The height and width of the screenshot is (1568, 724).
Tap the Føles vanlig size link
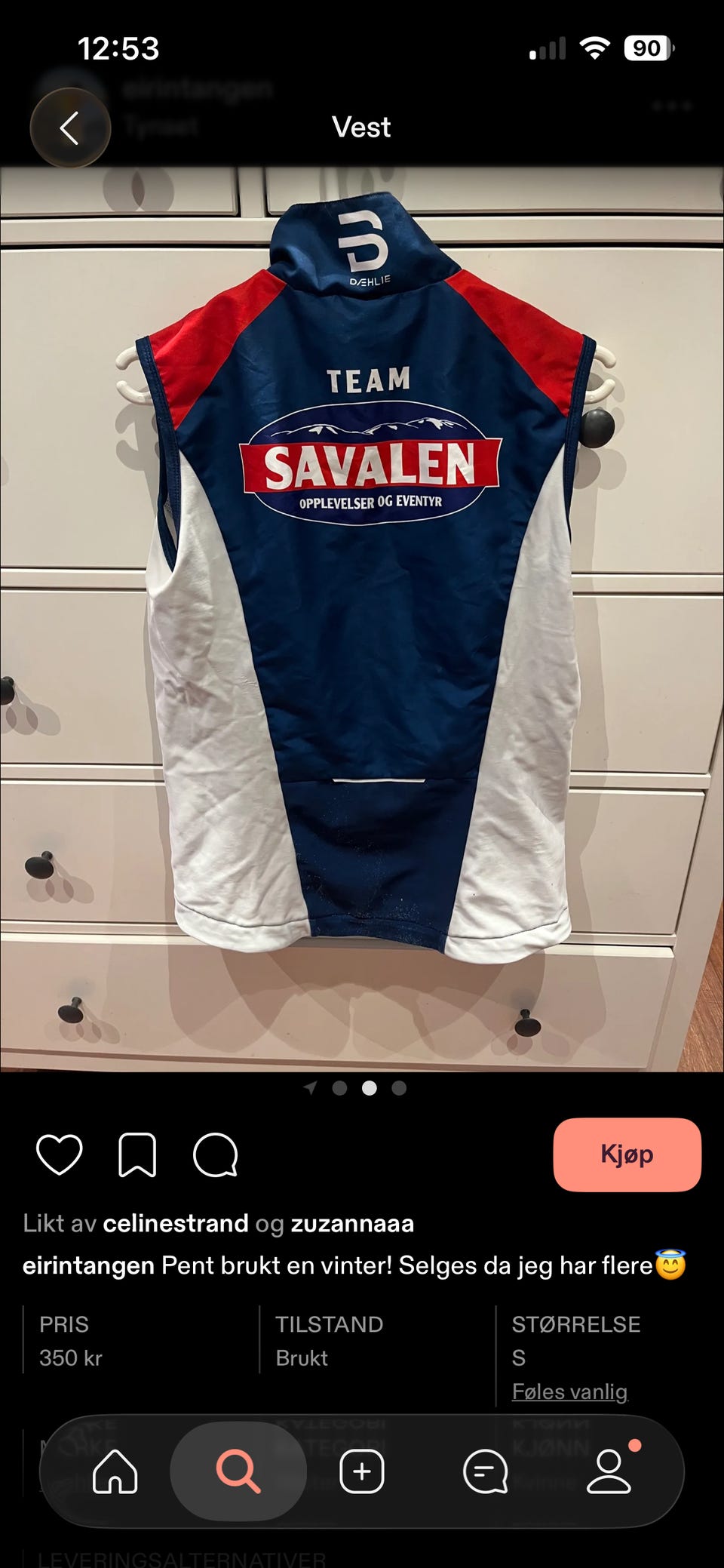point(569,1391)
